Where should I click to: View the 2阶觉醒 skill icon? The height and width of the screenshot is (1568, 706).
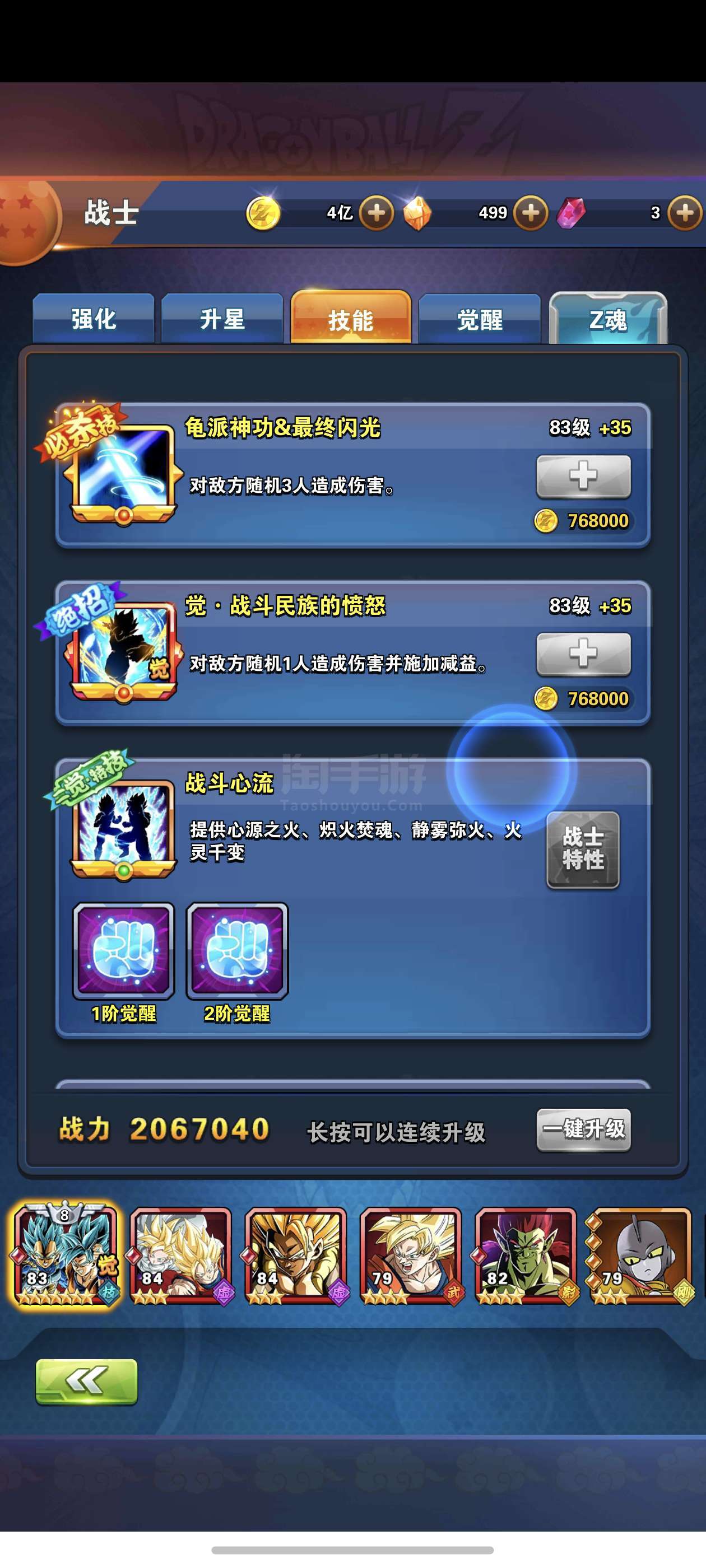(x=237, y=950)
